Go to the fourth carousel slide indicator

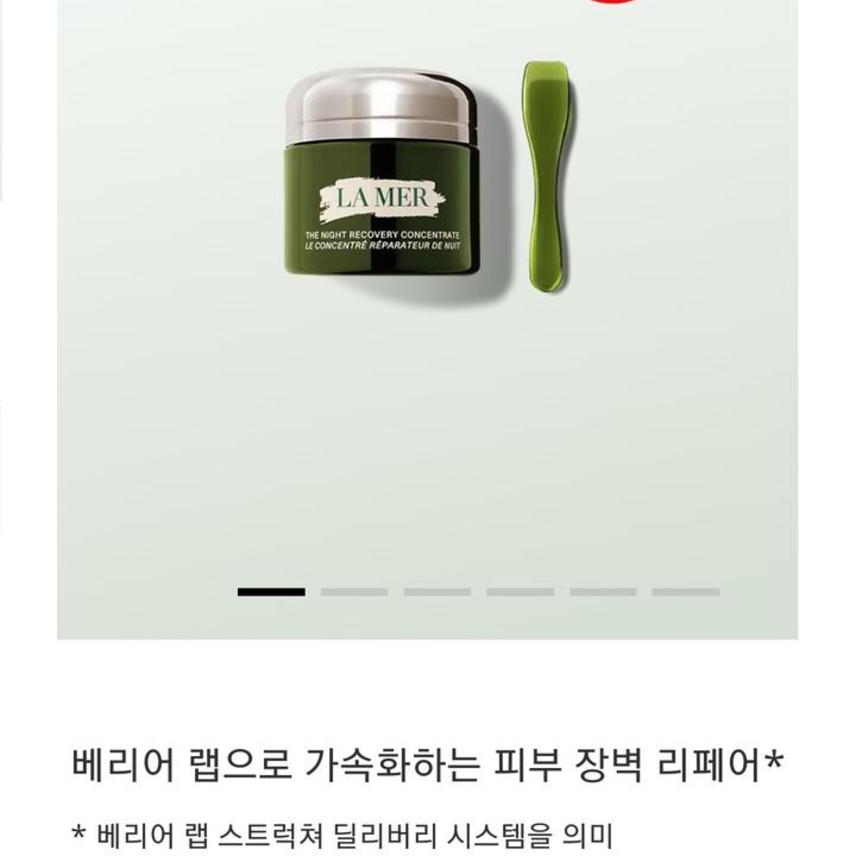pyautogui.click(x=520, y=592)
